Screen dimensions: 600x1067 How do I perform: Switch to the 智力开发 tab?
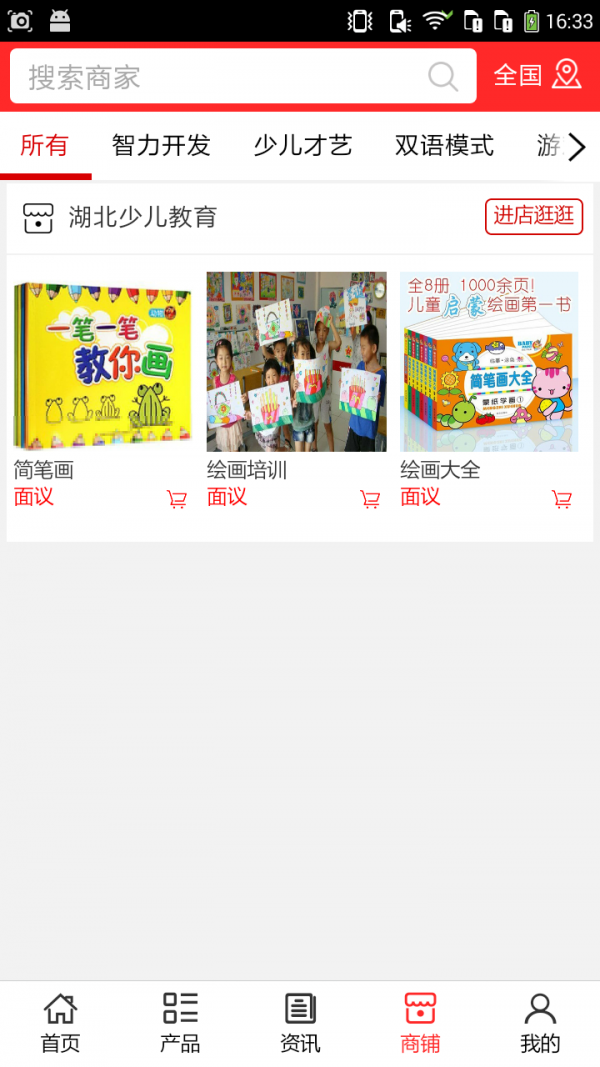click(161, 146)
